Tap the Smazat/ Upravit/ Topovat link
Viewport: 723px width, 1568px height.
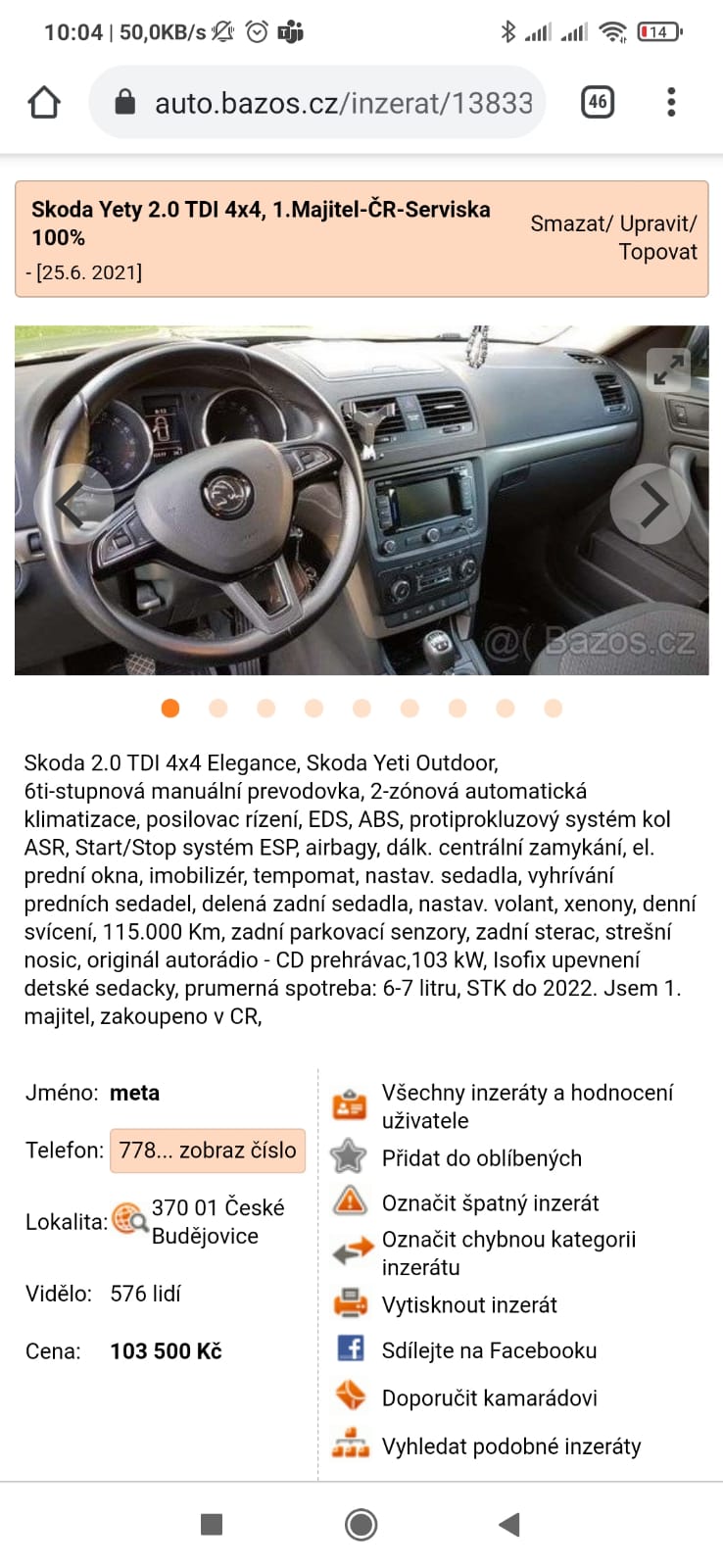613,237
